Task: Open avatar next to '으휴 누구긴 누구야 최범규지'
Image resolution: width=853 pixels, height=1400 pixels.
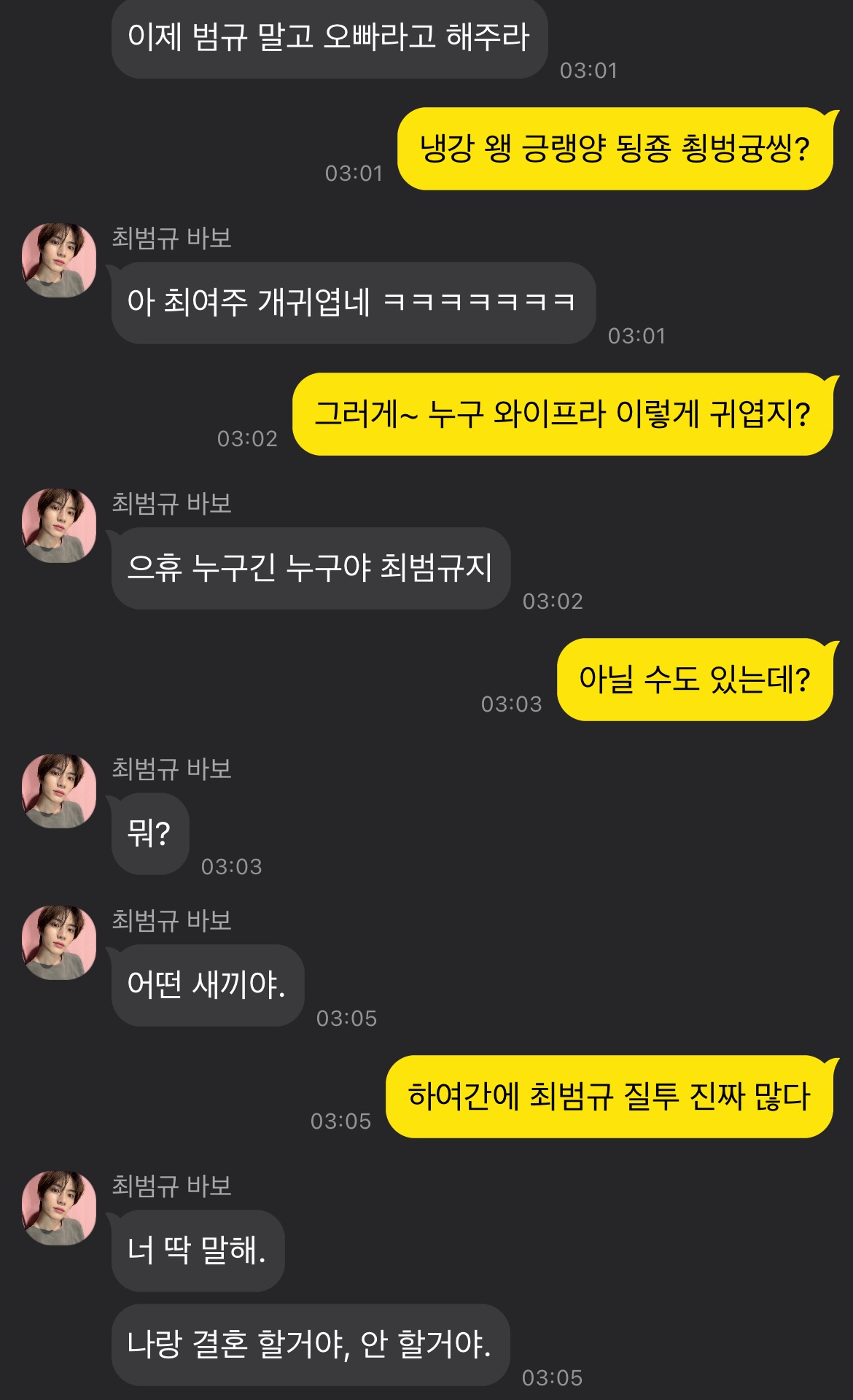Action: 59,525
